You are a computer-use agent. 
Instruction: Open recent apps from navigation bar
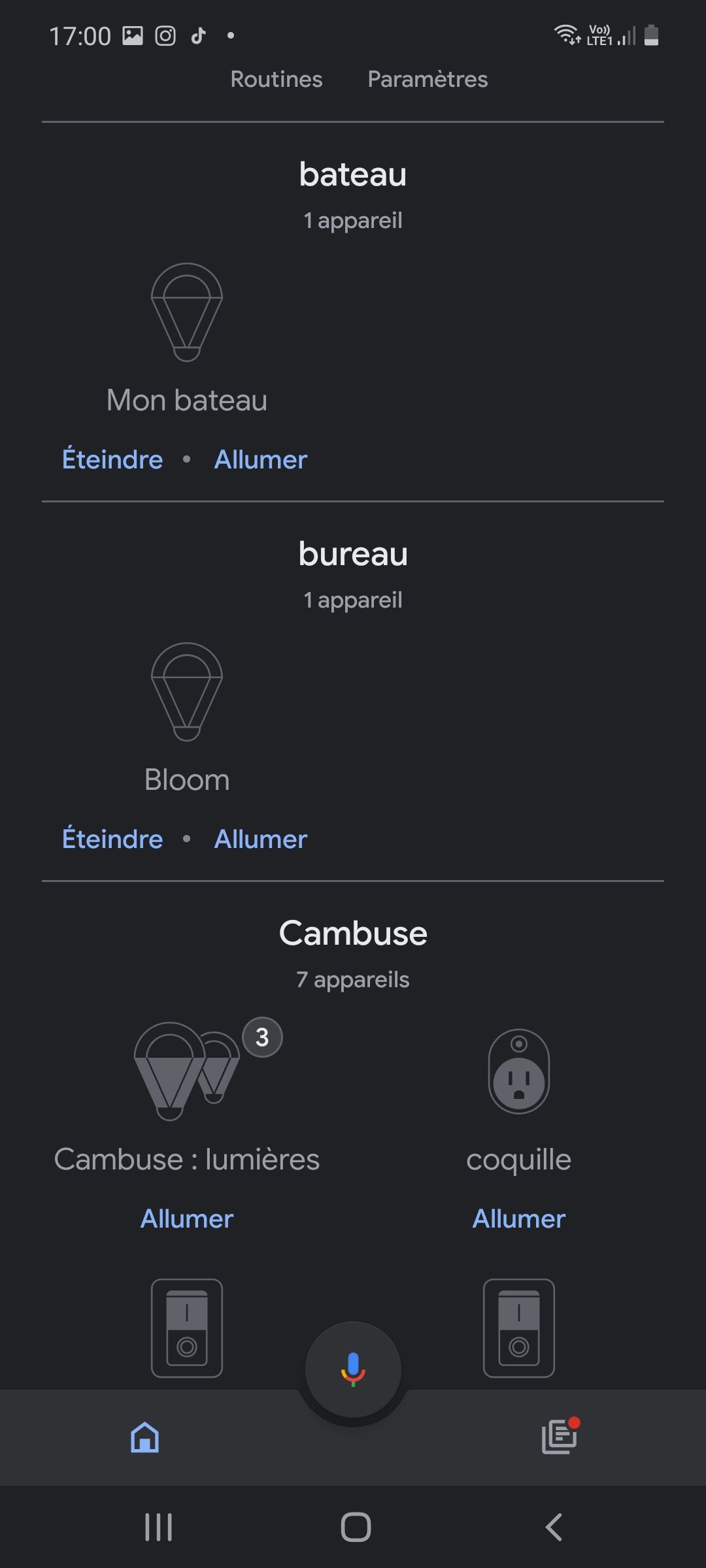point(158,1527)
